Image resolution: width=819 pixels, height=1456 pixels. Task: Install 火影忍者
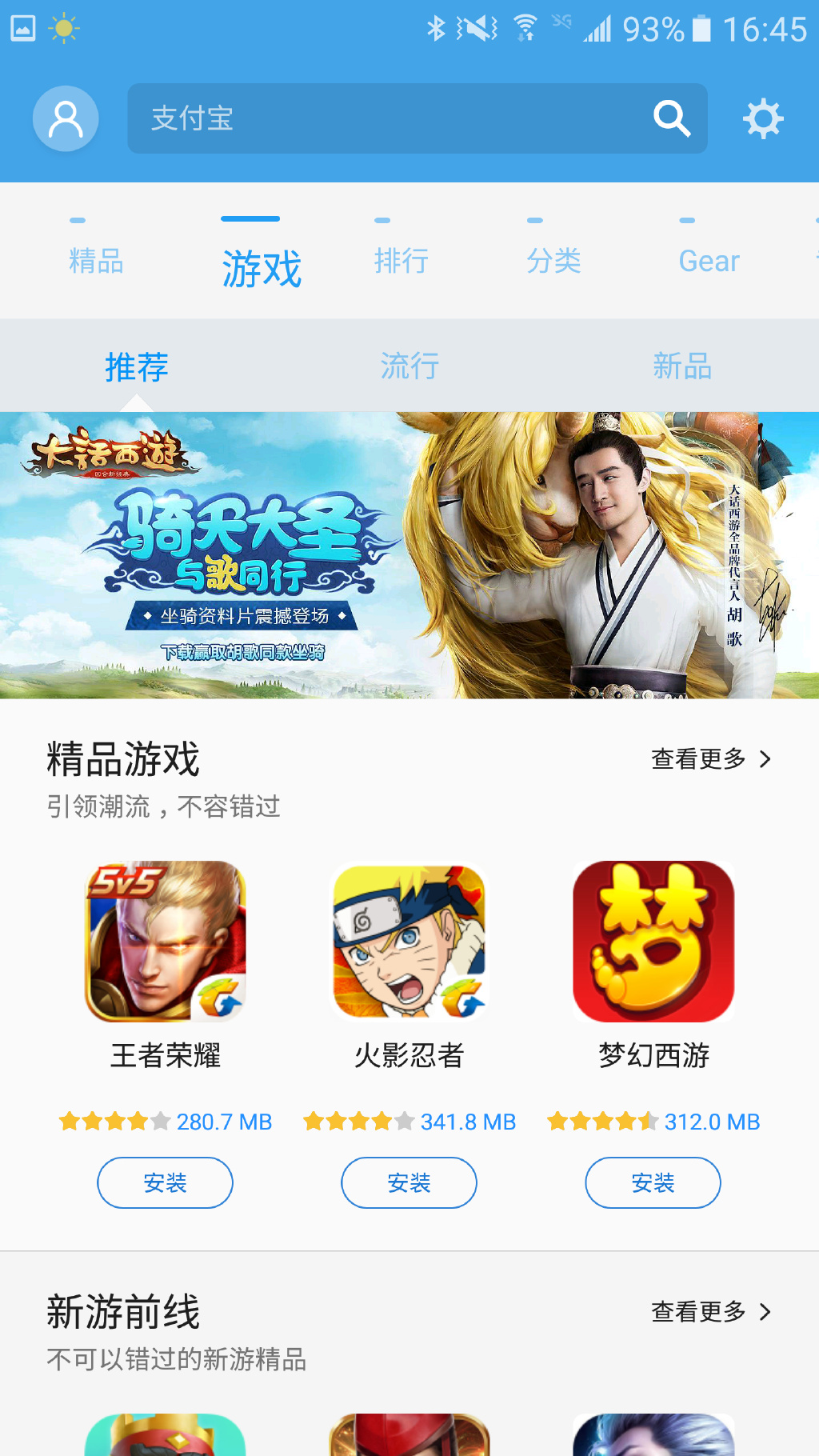point(409,1182)
